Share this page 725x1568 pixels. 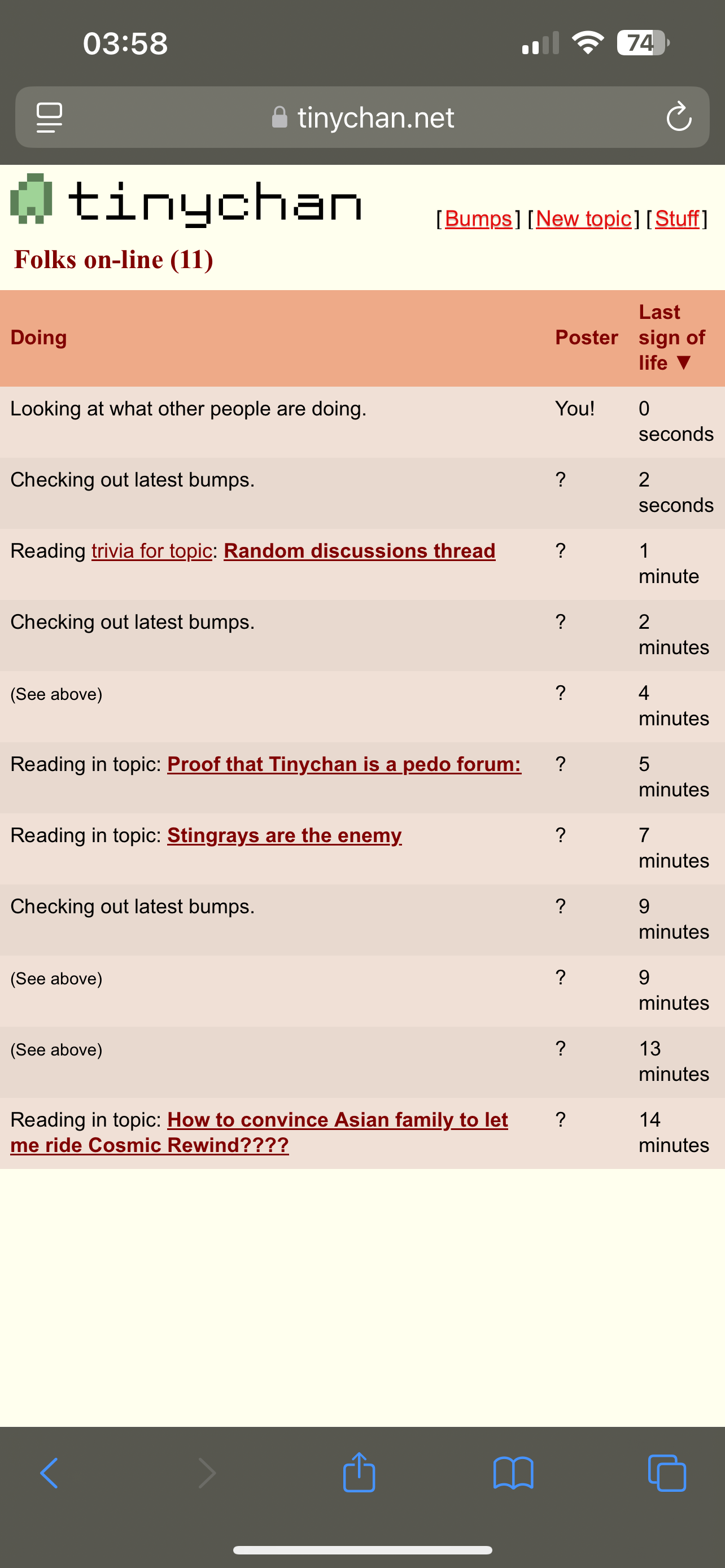coord(359,1473)
